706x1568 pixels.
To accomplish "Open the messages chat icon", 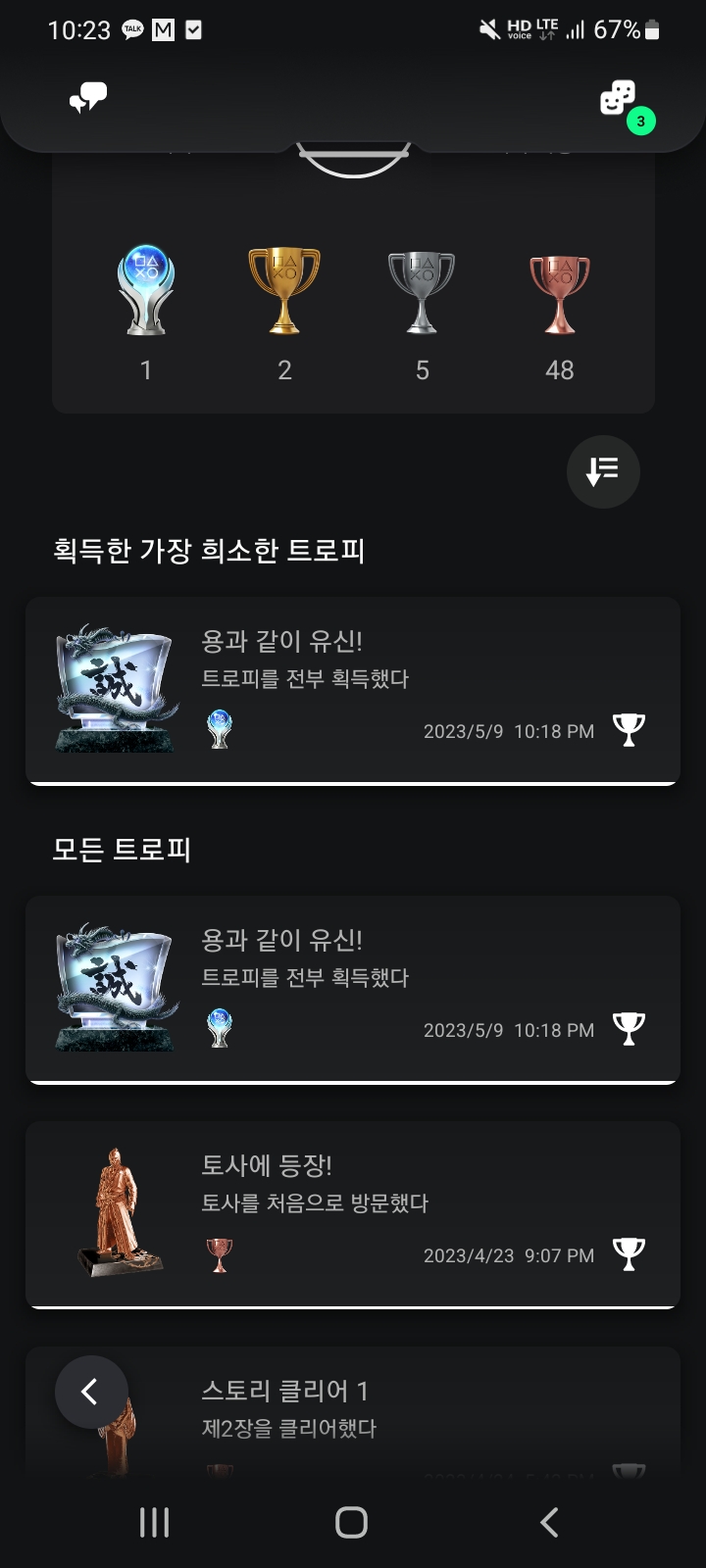I will pyautogui.click(x=88, y=98).
